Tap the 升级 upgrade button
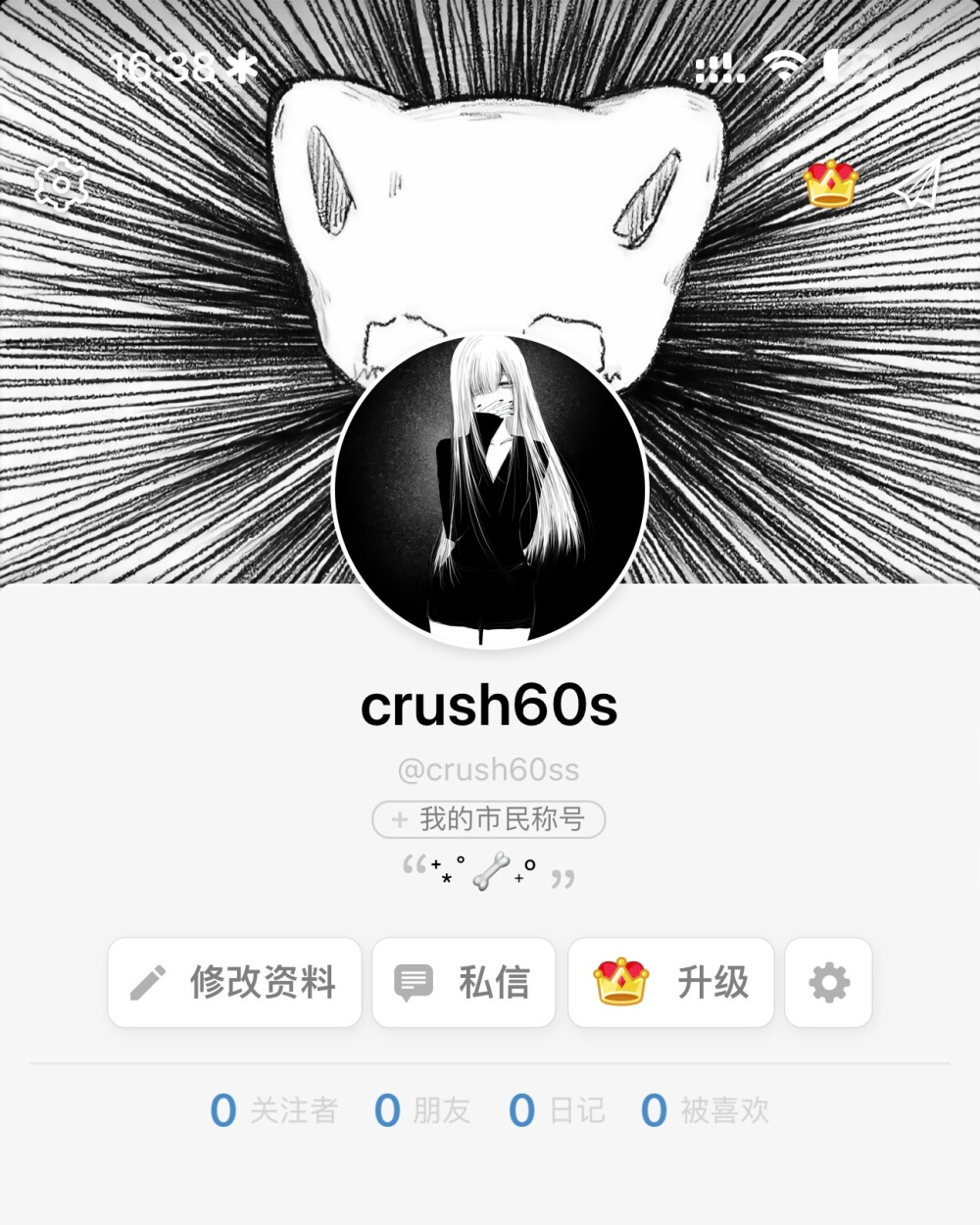The width and height of the screenshot is (980, 1225). pos(671,982)
